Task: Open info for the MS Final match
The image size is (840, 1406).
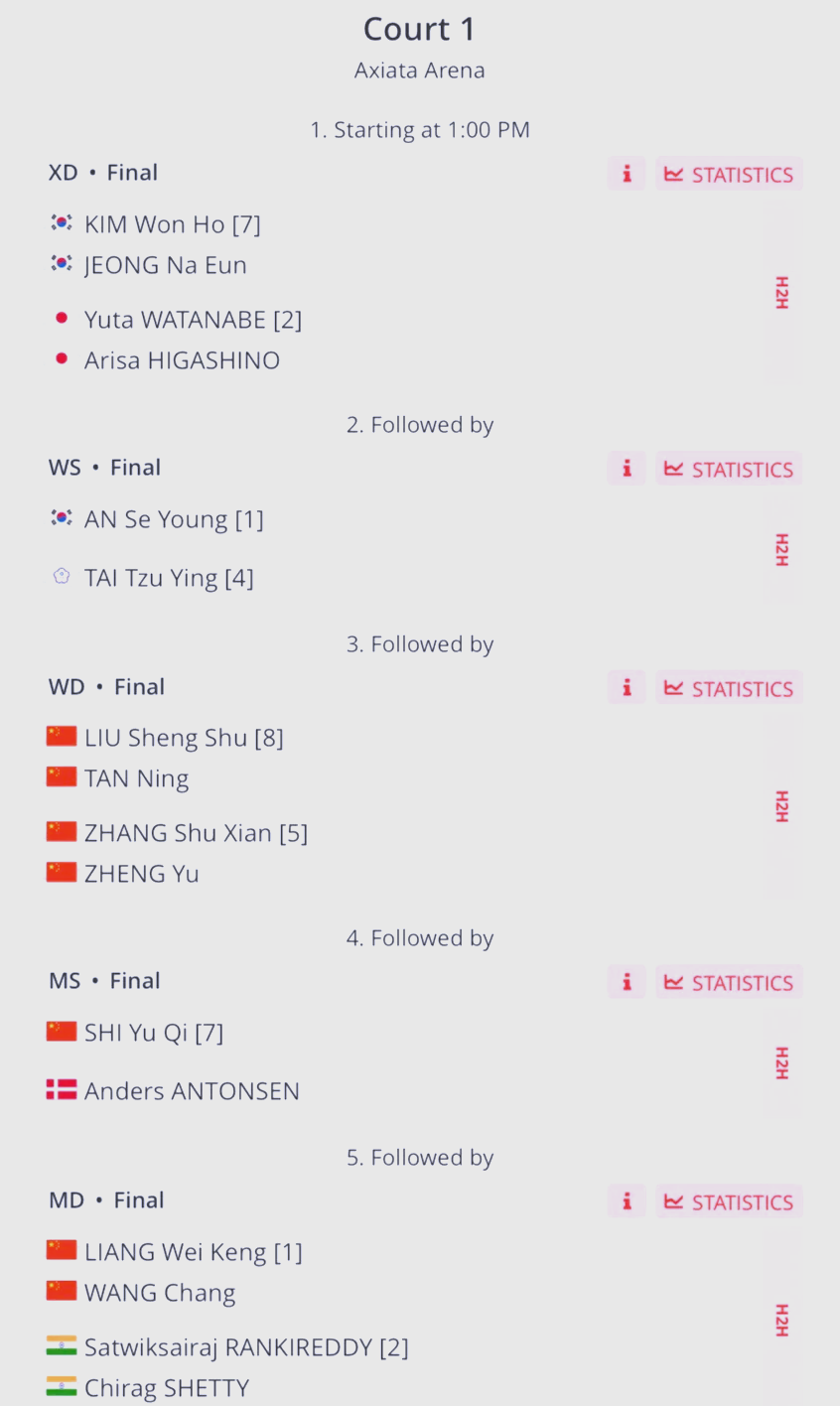Action: (x=627, y=982)
